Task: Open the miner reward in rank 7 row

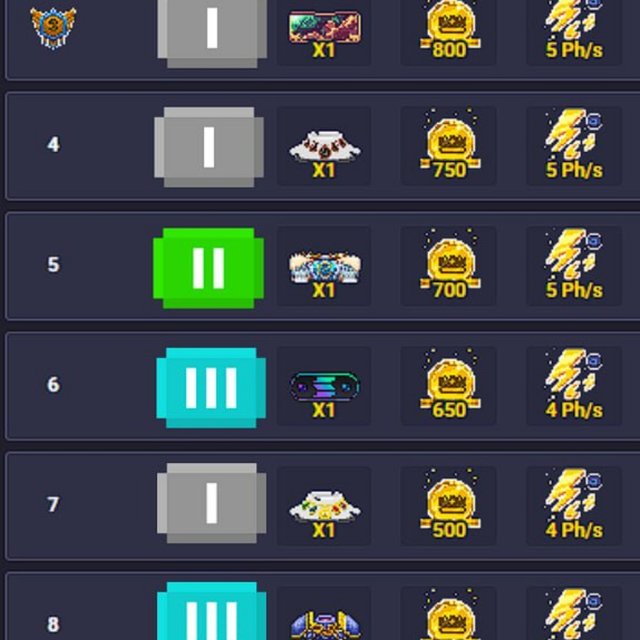Action: coord(324,507)
